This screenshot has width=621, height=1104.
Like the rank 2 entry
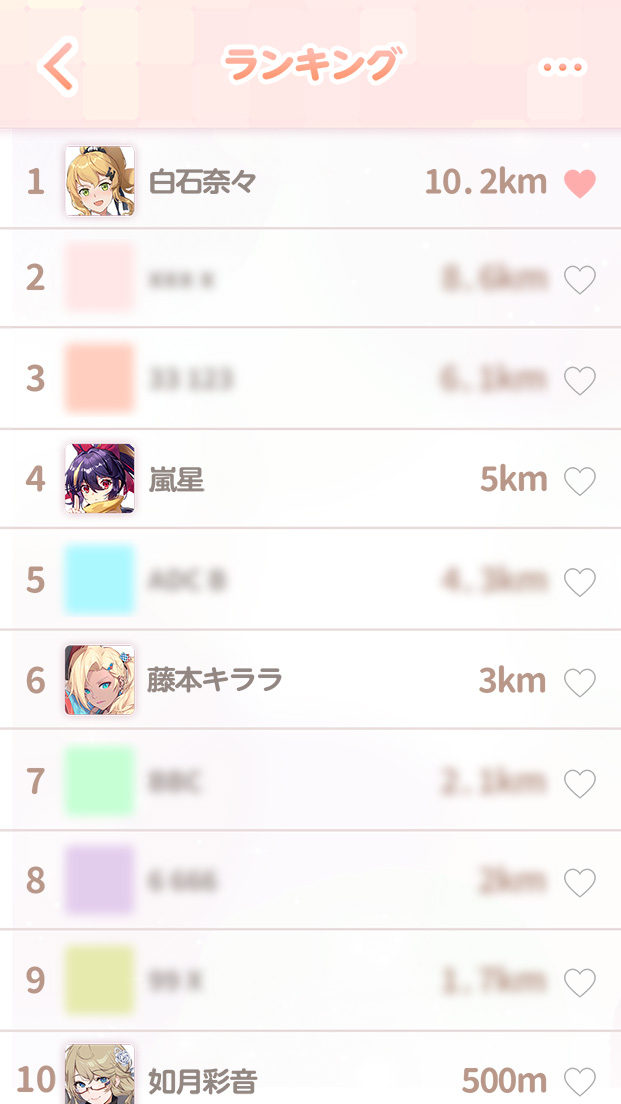coord(580,280)
